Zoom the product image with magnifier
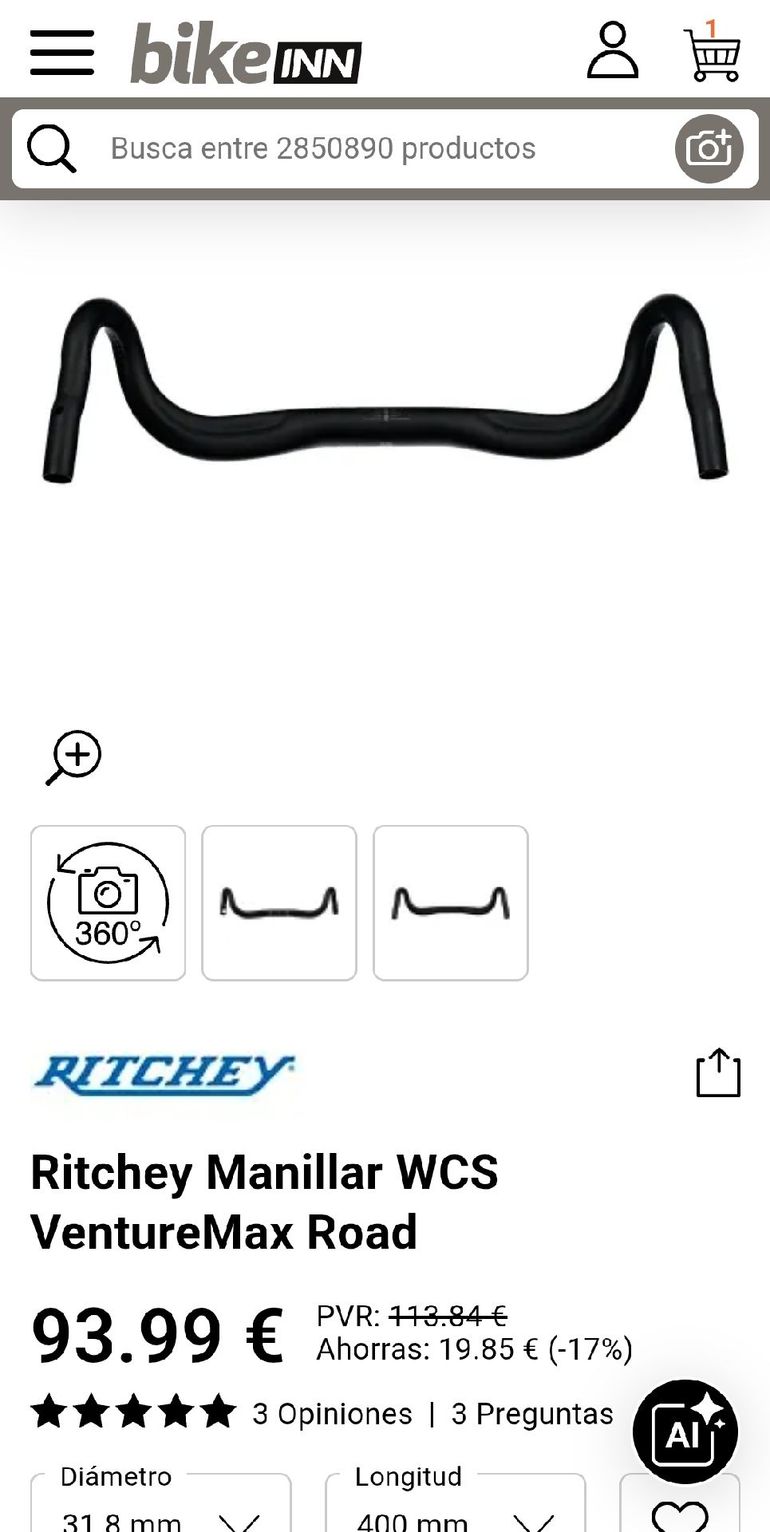Screen dimensions: 770x1532 point(74,757)
